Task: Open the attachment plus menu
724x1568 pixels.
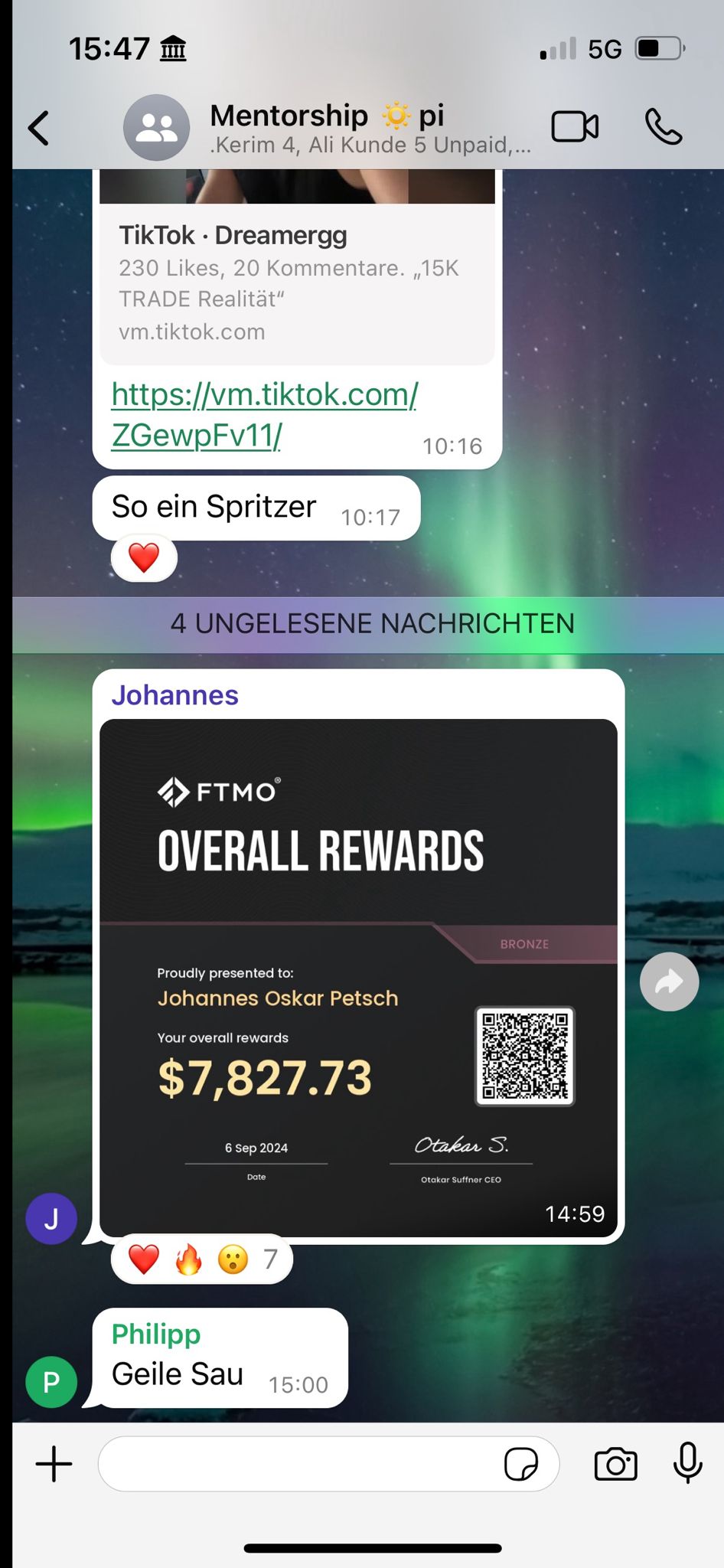Action: coord(54,1464)
